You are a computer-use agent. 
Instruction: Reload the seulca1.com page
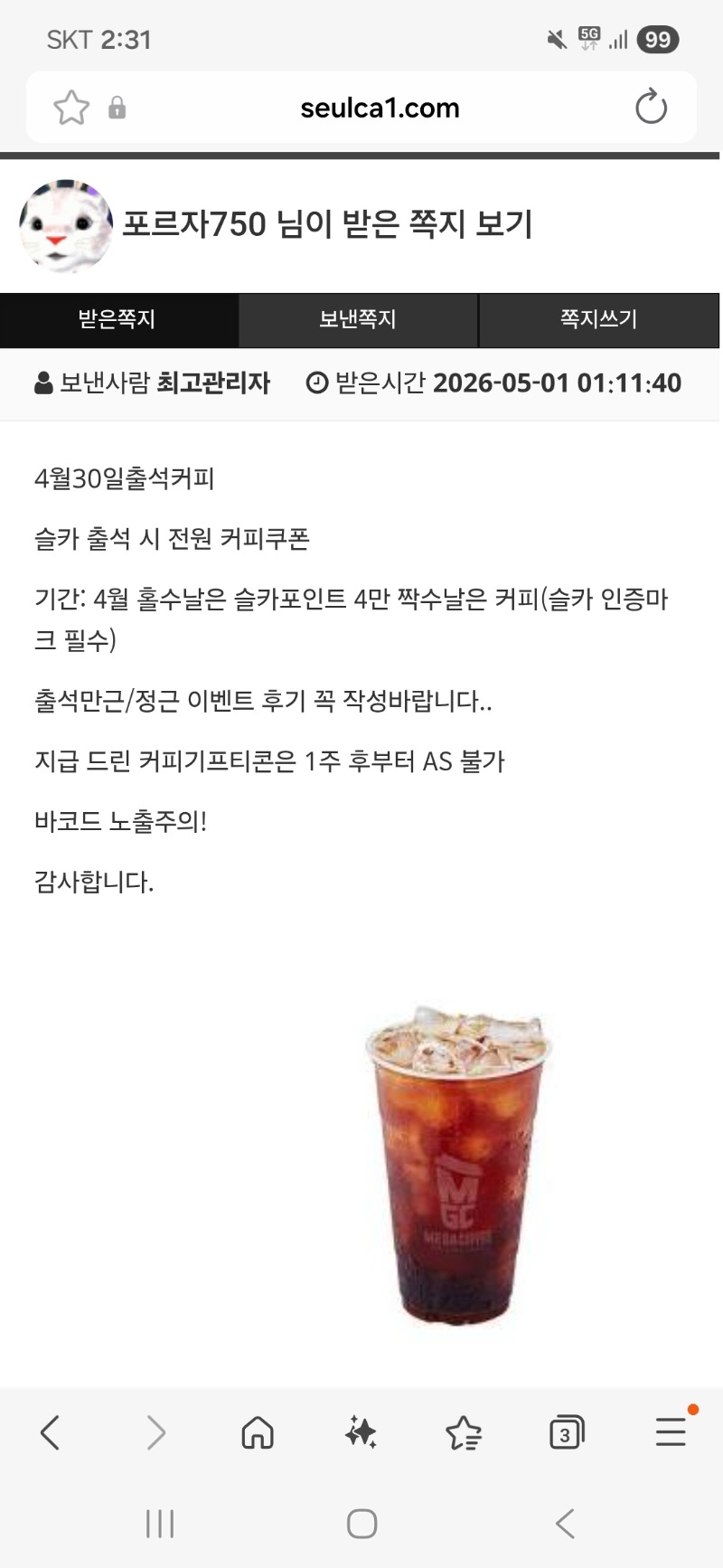pos(651,108)
